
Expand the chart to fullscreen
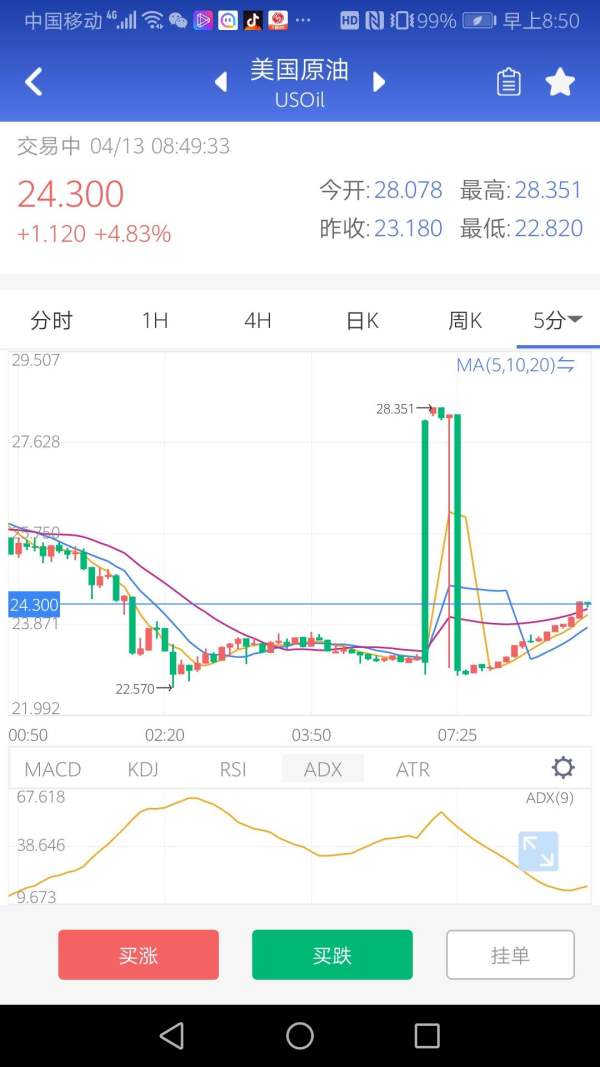coord(538,851)
